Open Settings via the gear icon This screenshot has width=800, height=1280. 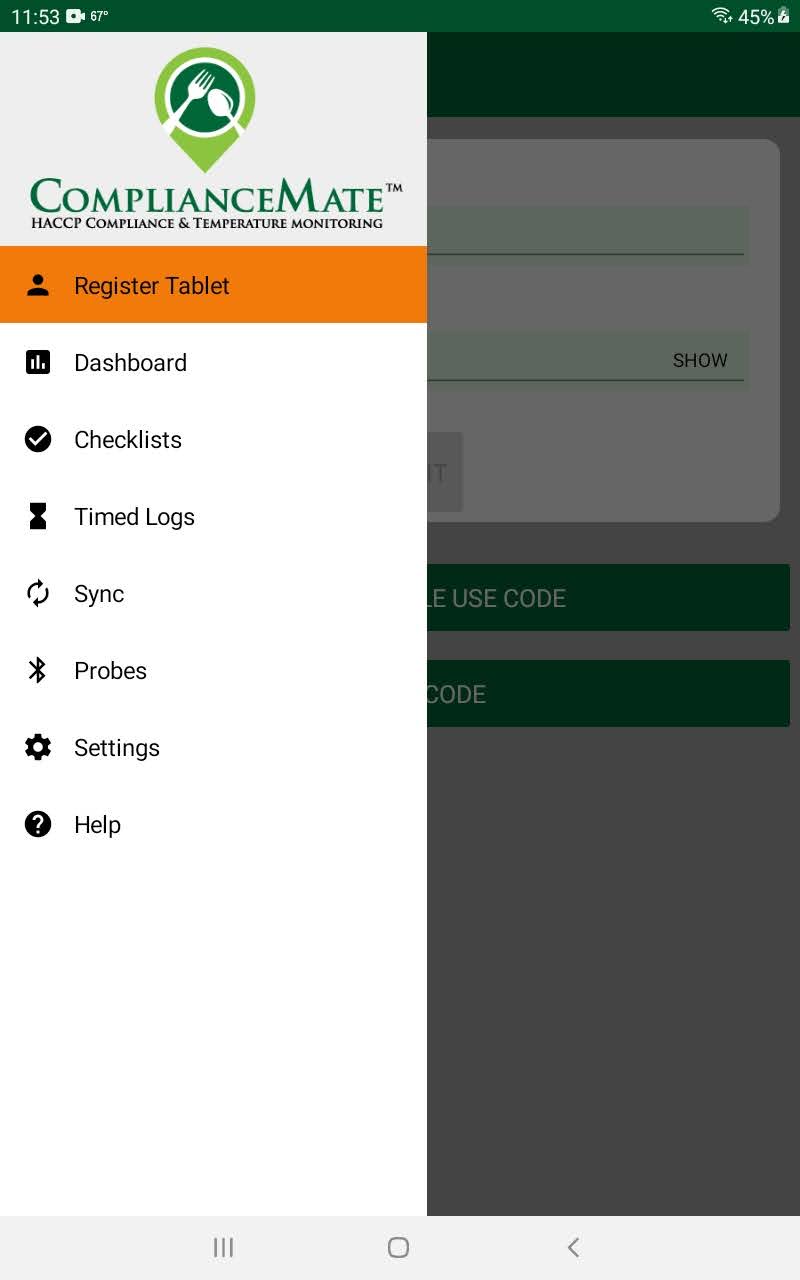(38, 747)
